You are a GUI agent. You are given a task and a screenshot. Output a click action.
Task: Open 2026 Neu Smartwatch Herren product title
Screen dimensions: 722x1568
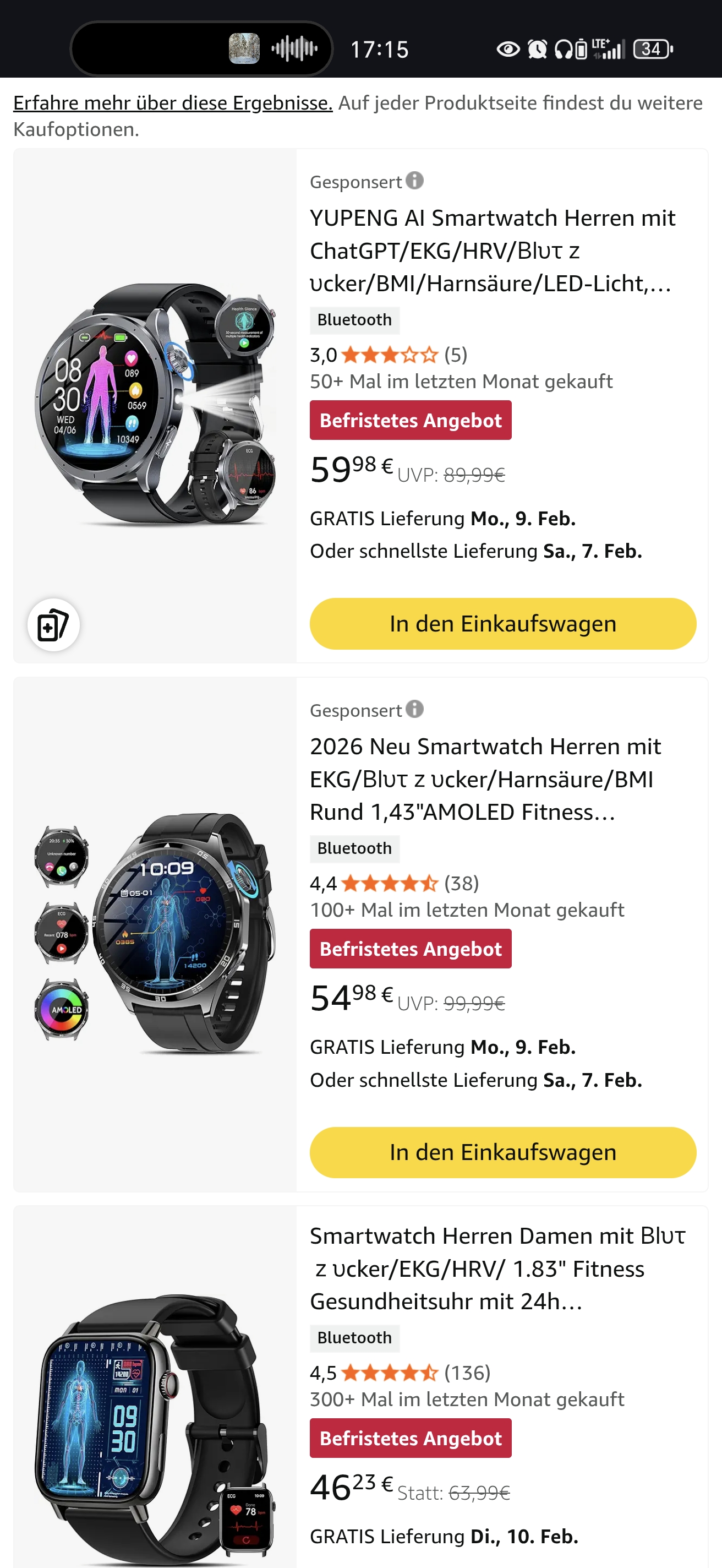[485, 778]
